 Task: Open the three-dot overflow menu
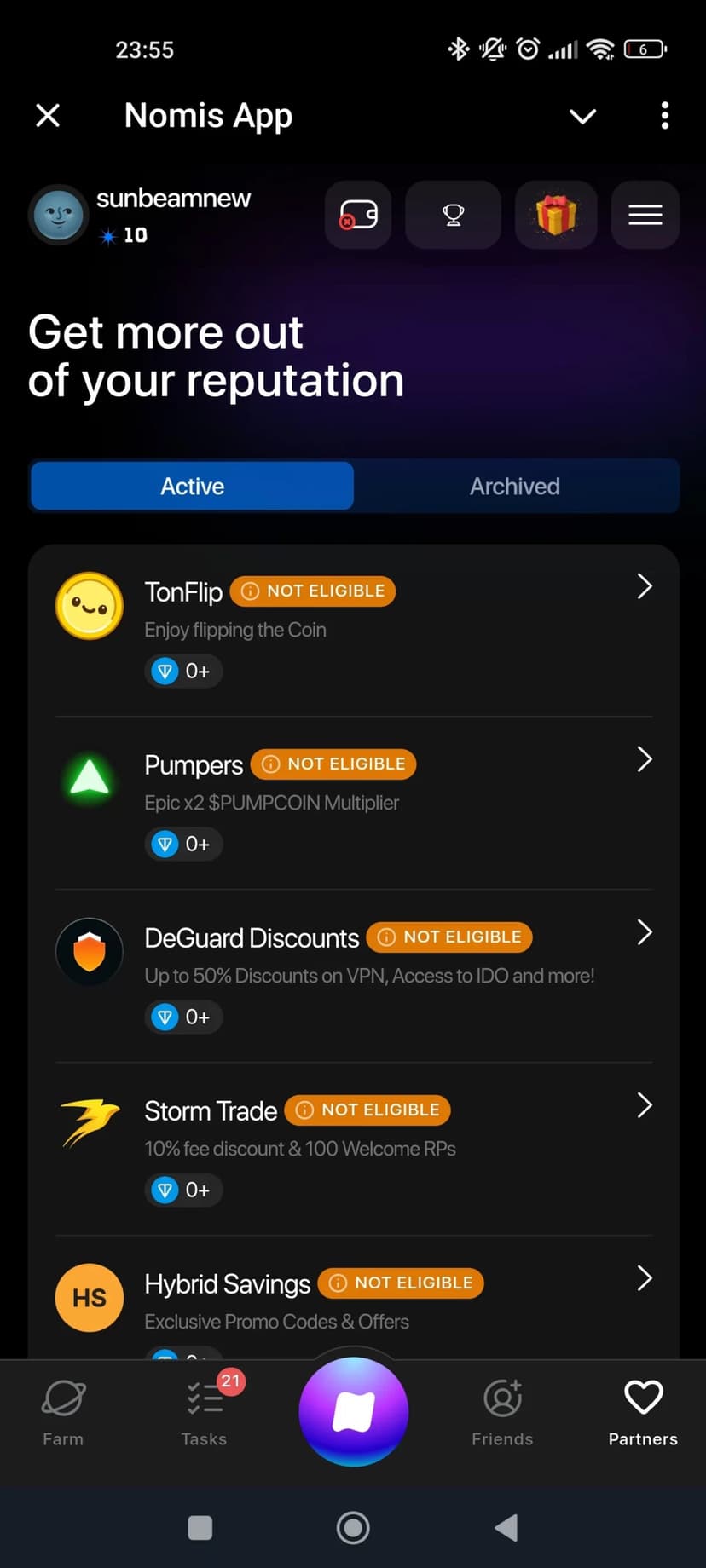[665, 116]
